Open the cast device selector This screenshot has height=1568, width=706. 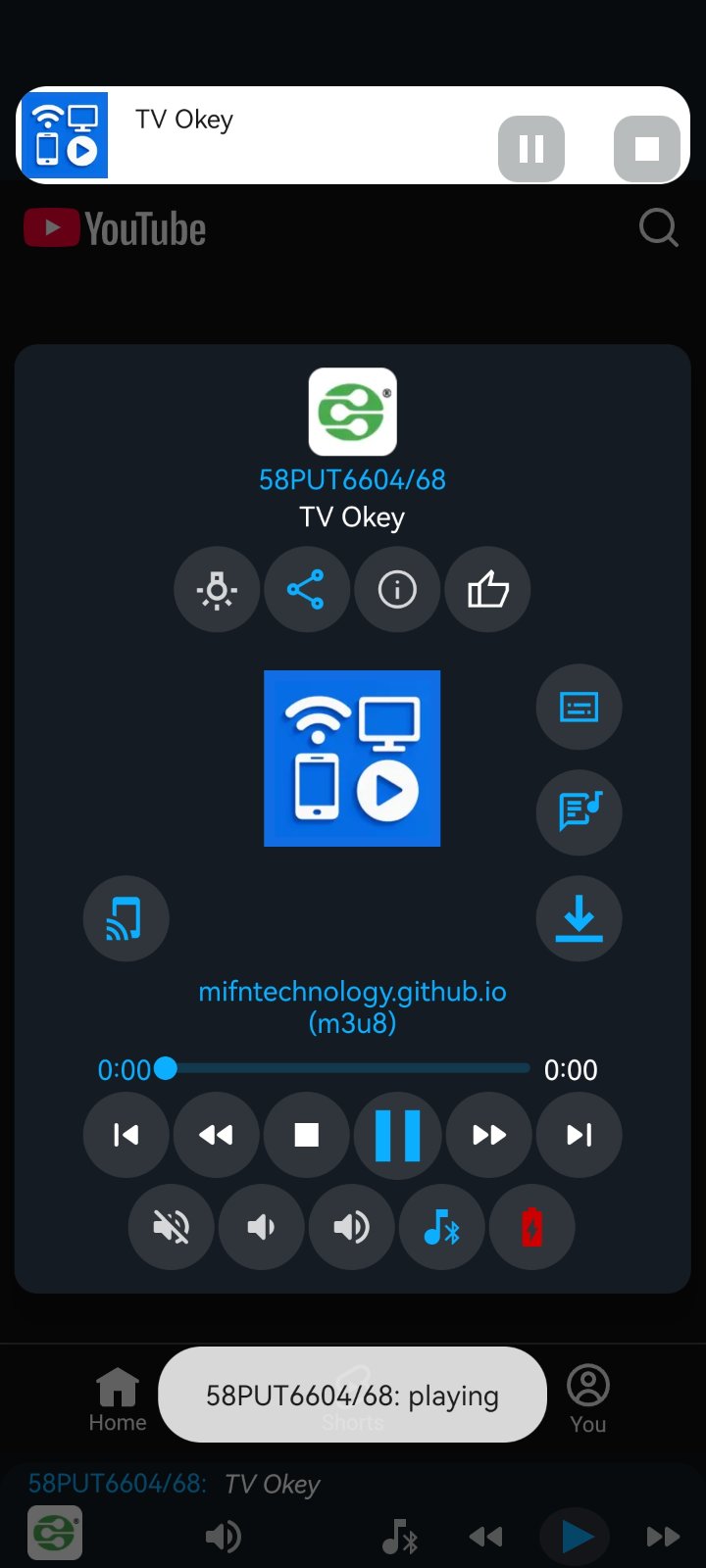pyautogui.click(x=126, y=918)
